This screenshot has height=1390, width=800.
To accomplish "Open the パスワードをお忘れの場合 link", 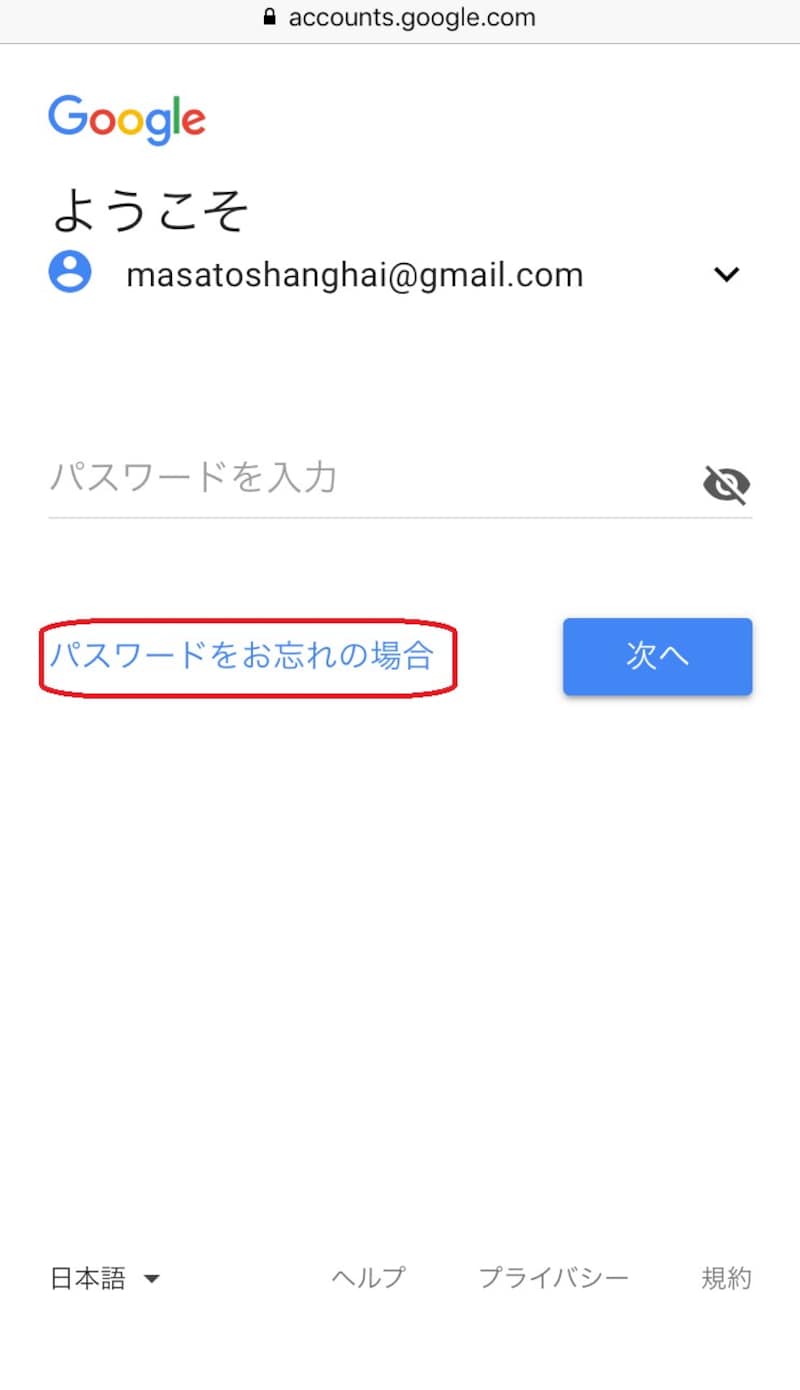I will 242,656.
